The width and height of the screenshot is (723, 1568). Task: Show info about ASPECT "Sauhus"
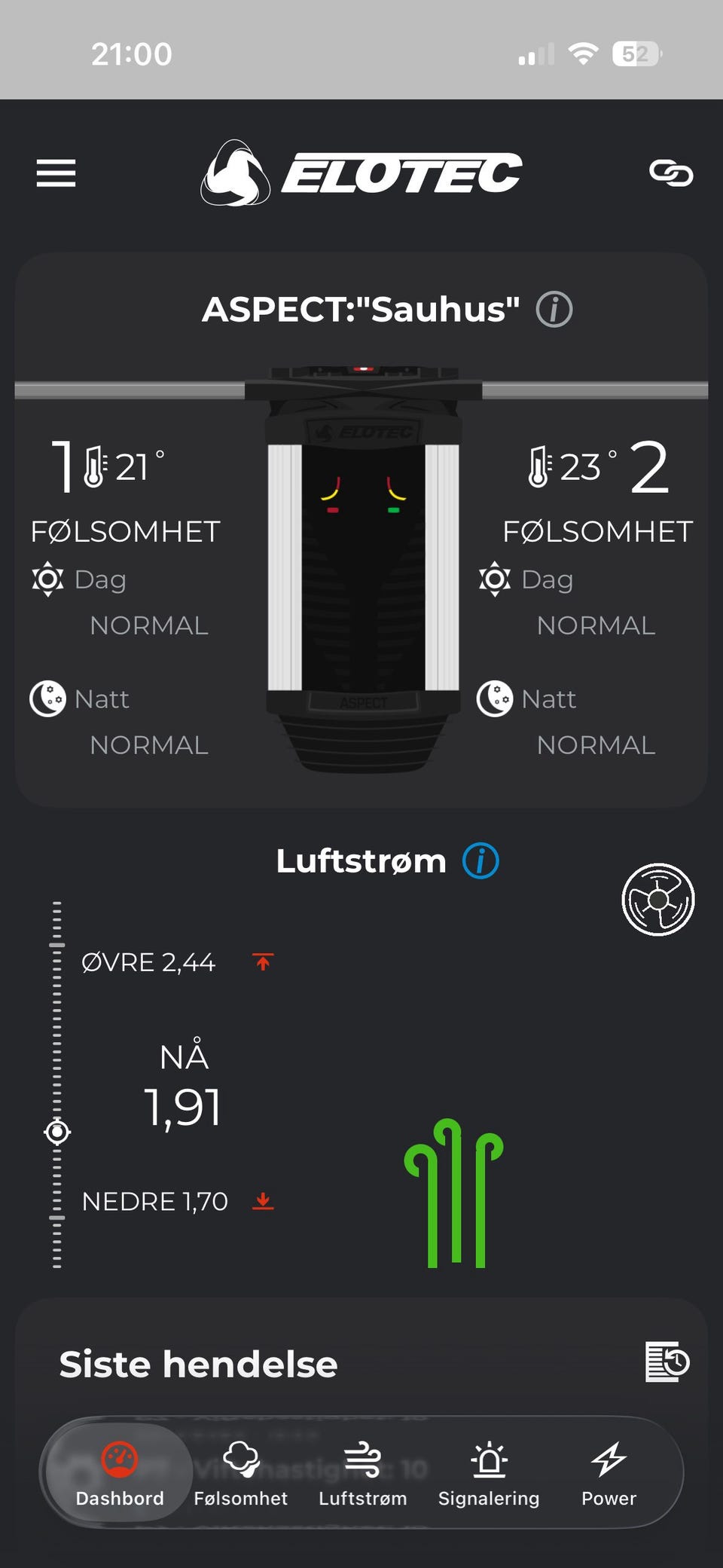coord(554,310)
